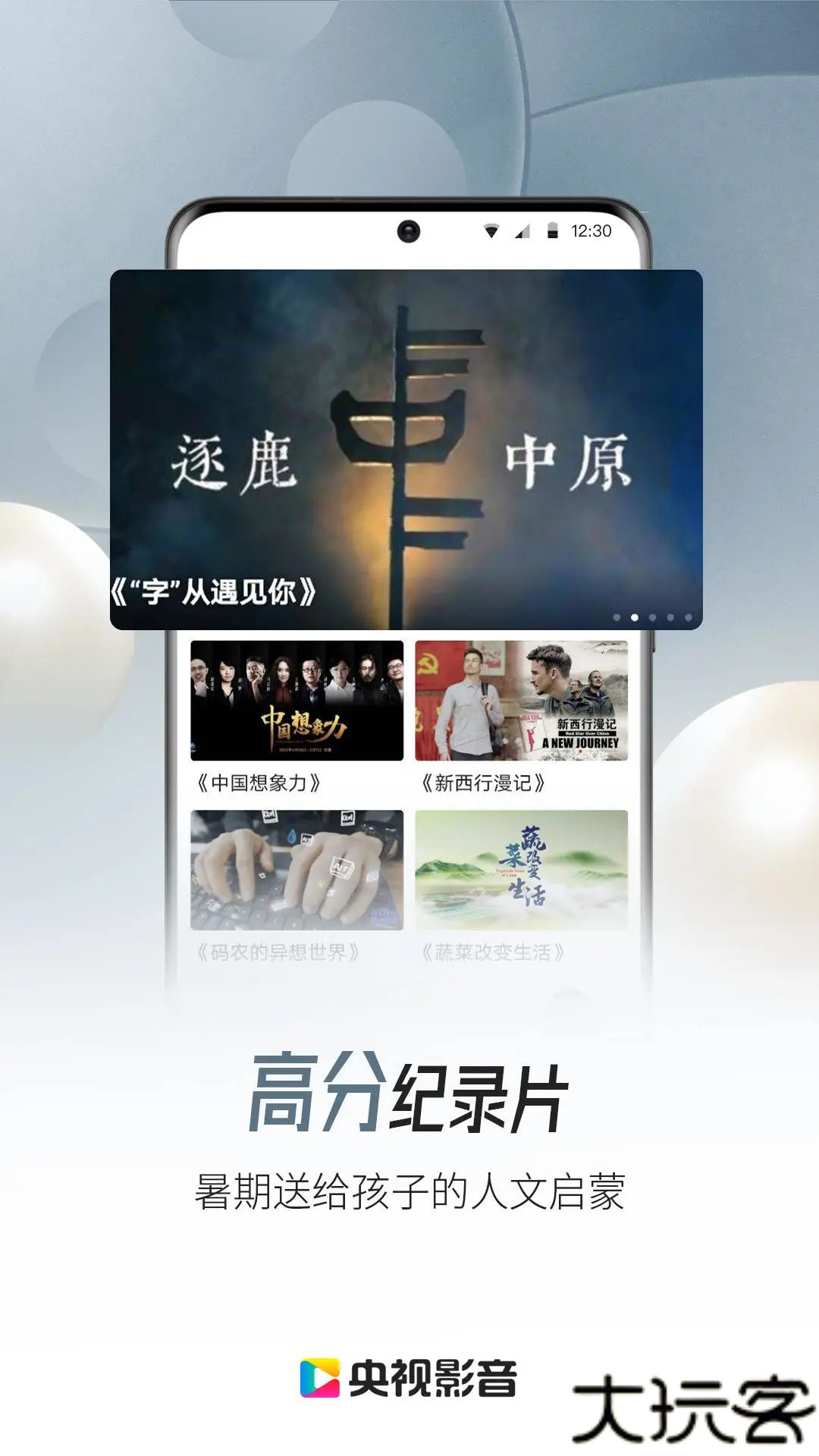Tap the clock showing 12:30
Screen dimensions: 819x1456
click(x=591, y=231)
